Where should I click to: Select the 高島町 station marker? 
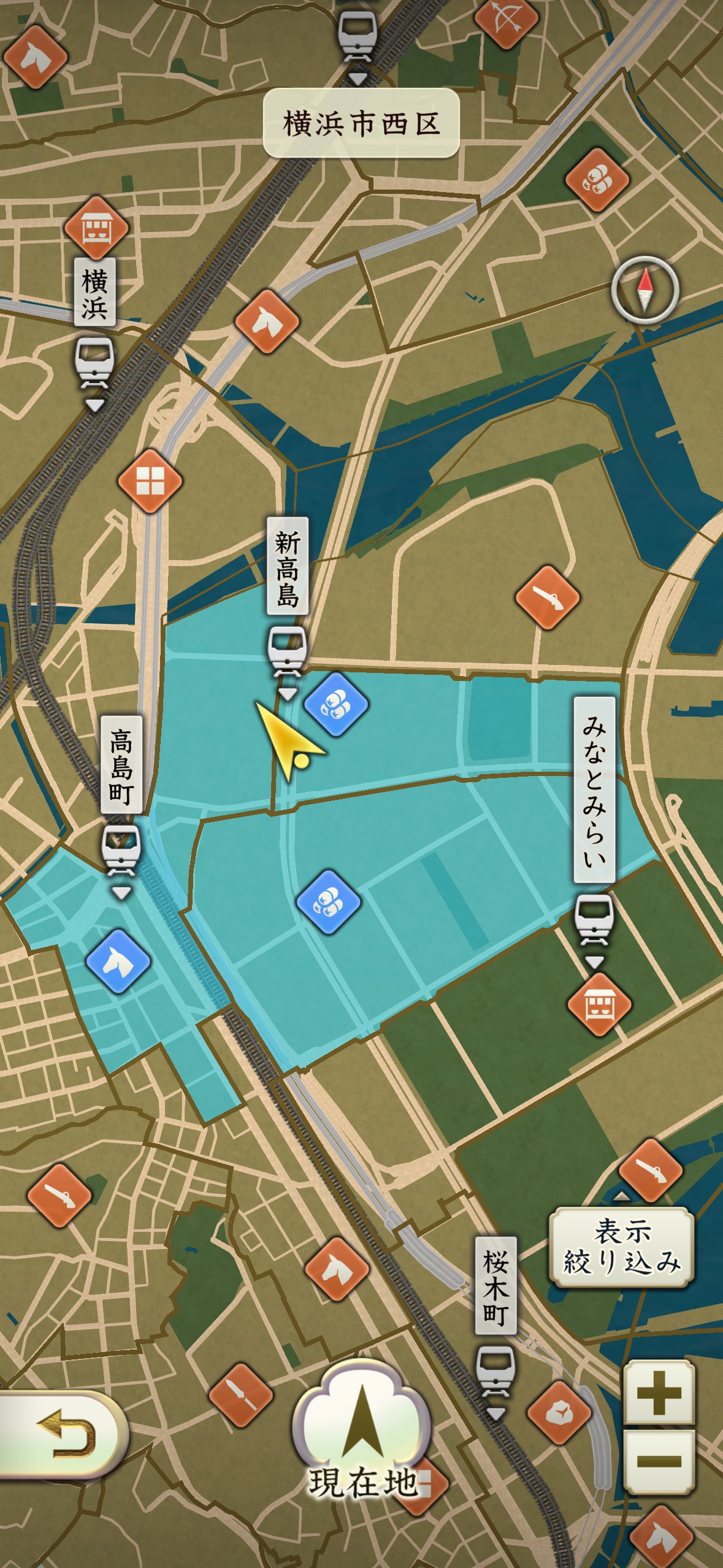click(121, 850)
